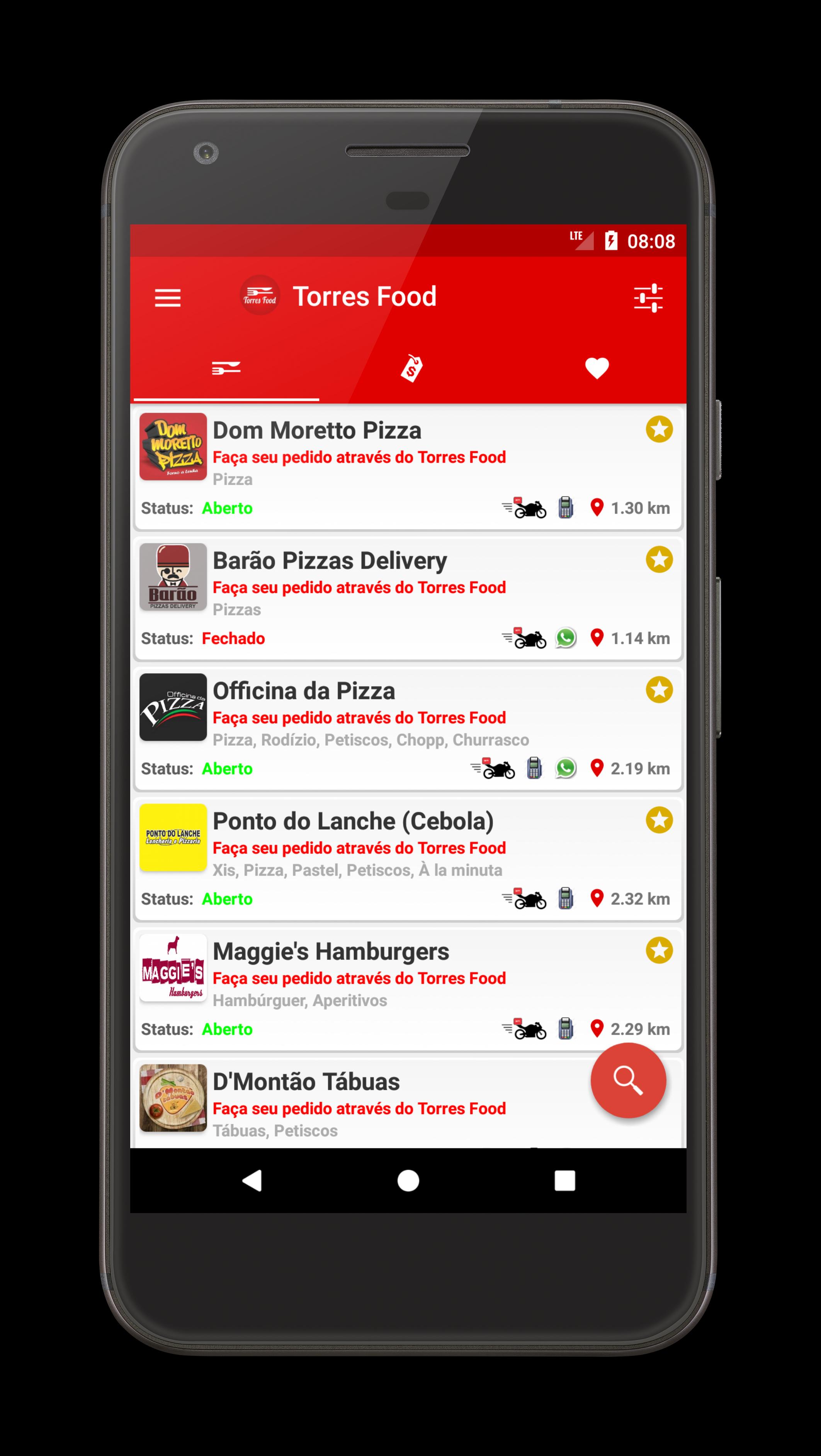Open the filter settings sliders icon
Viewport: 821px width, 1456px height.
click(x=648, y=297)
